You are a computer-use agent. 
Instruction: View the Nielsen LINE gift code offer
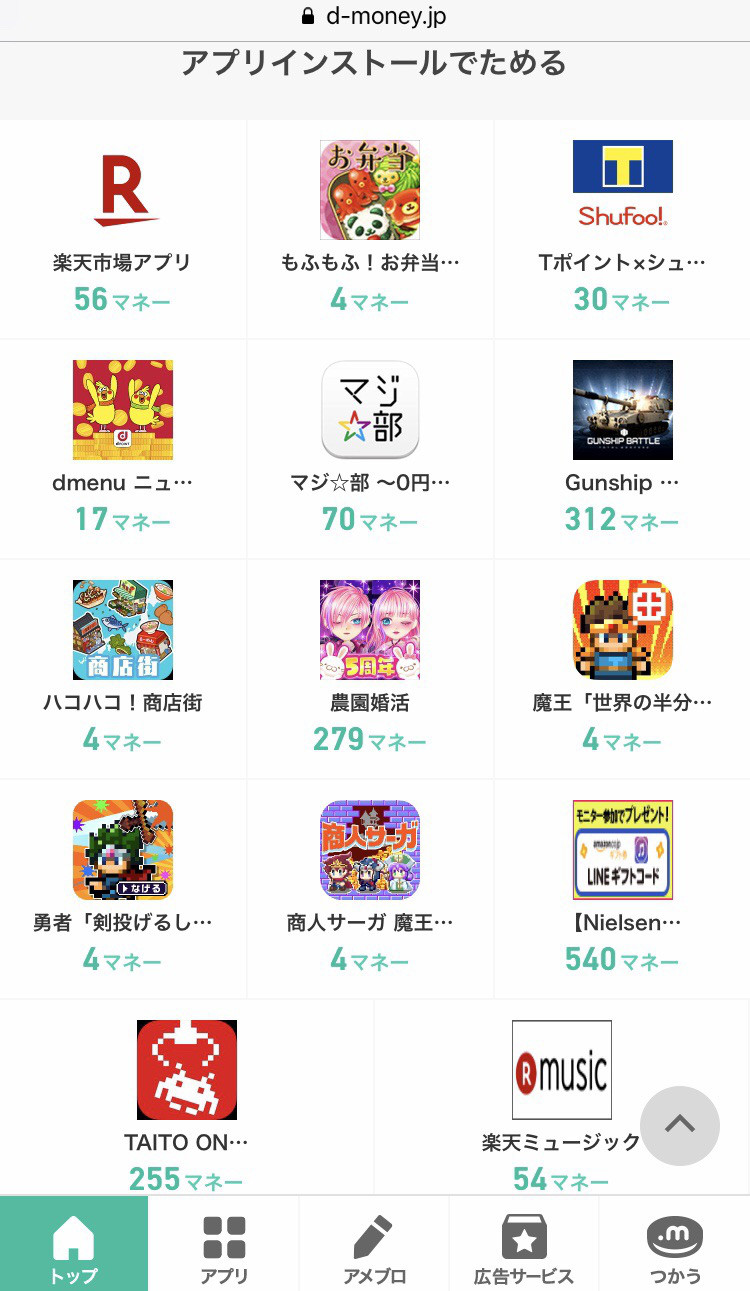[622, 890]
